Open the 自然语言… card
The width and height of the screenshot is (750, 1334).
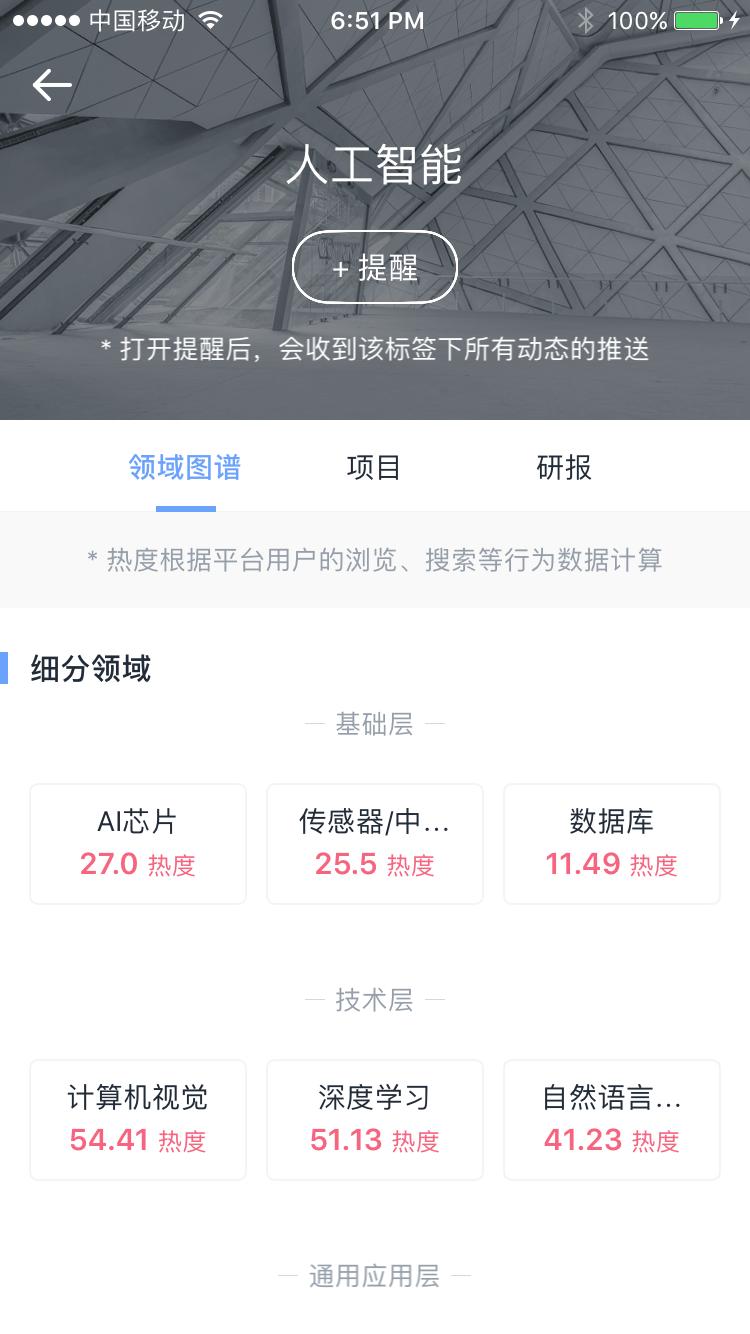tap(612, 1120)
